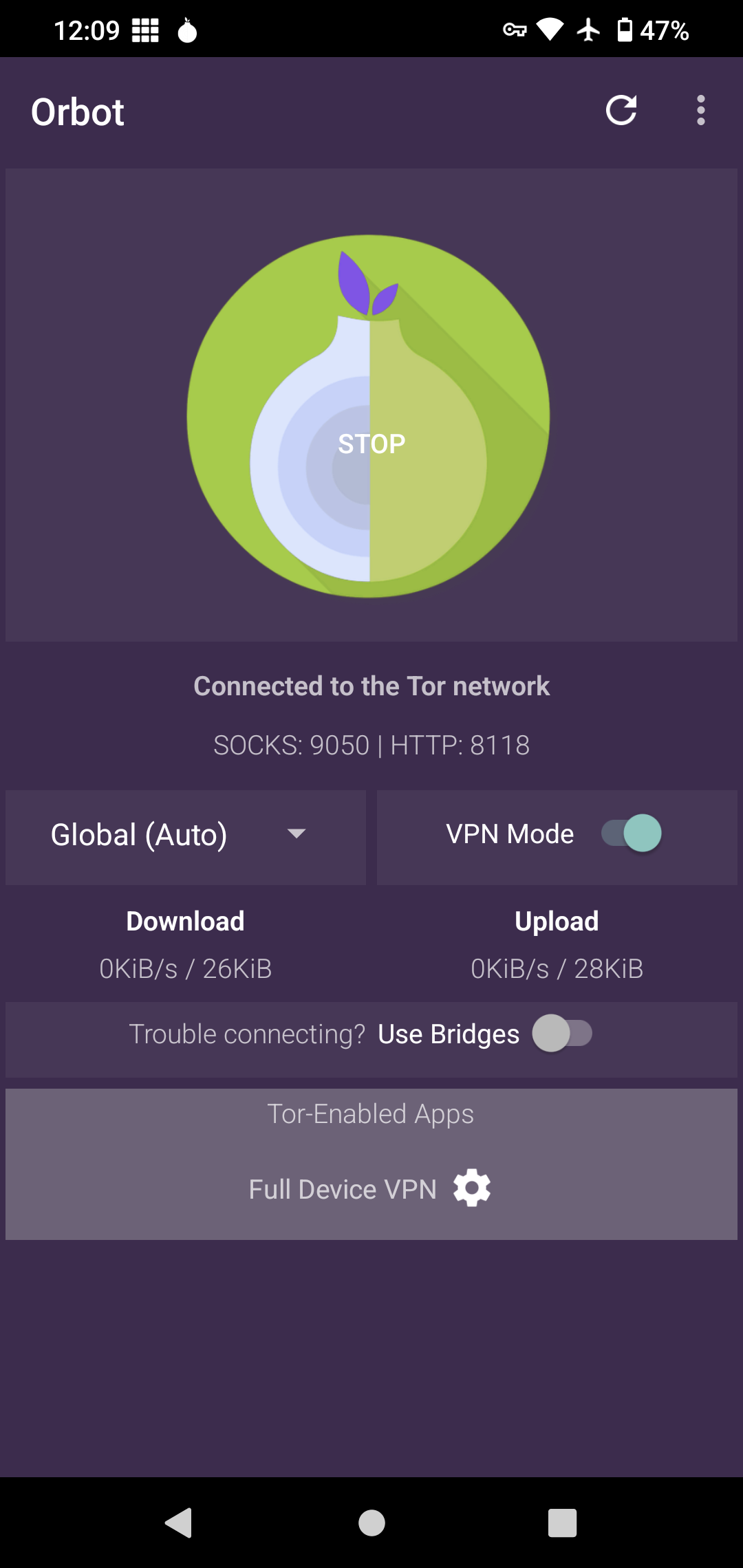Enable the Use Bridges switch
The width and height of the screenshot is (743, 1568).
point(562,1033)
